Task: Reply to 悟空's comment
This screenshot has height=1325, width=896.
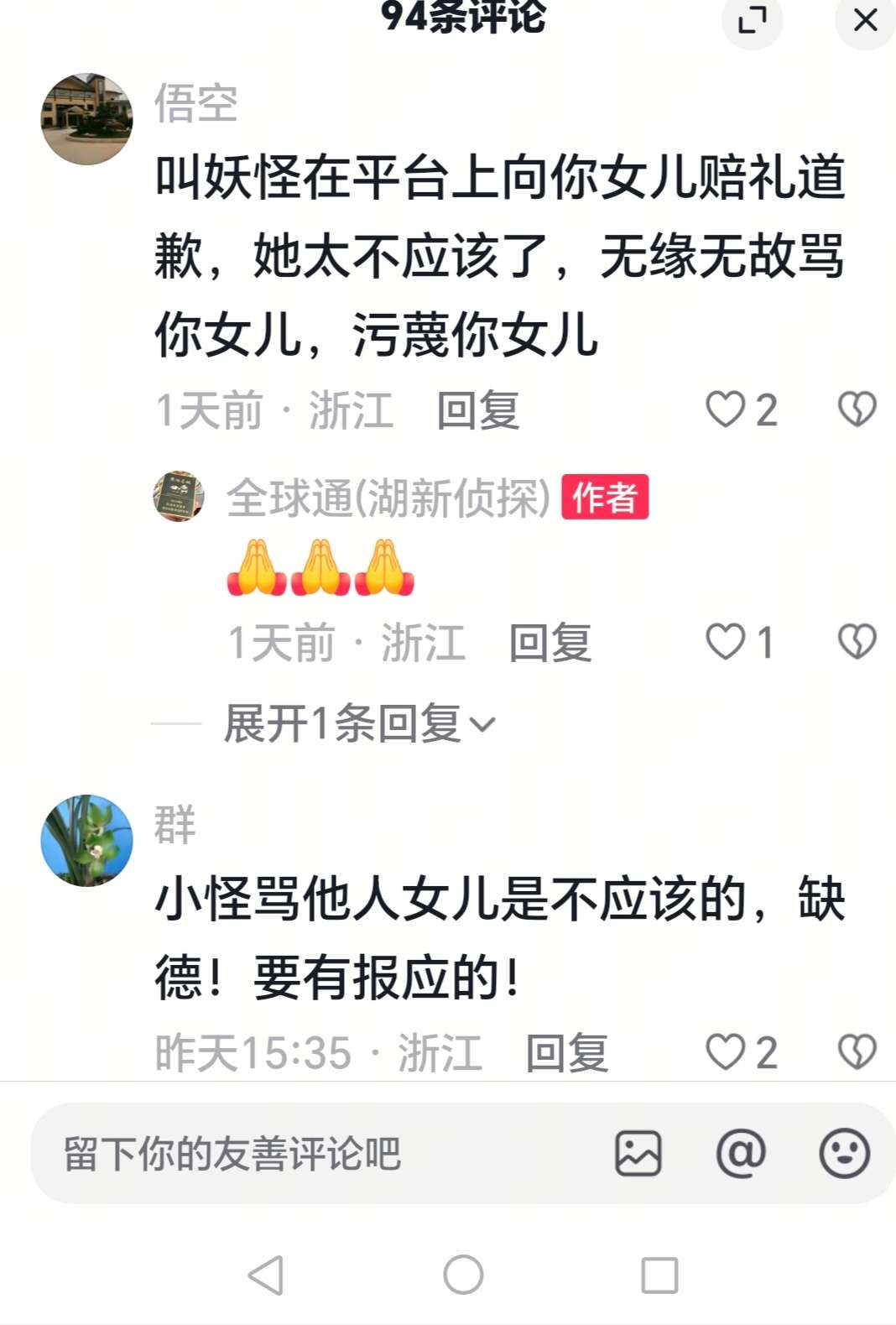Action: point(478,411)
